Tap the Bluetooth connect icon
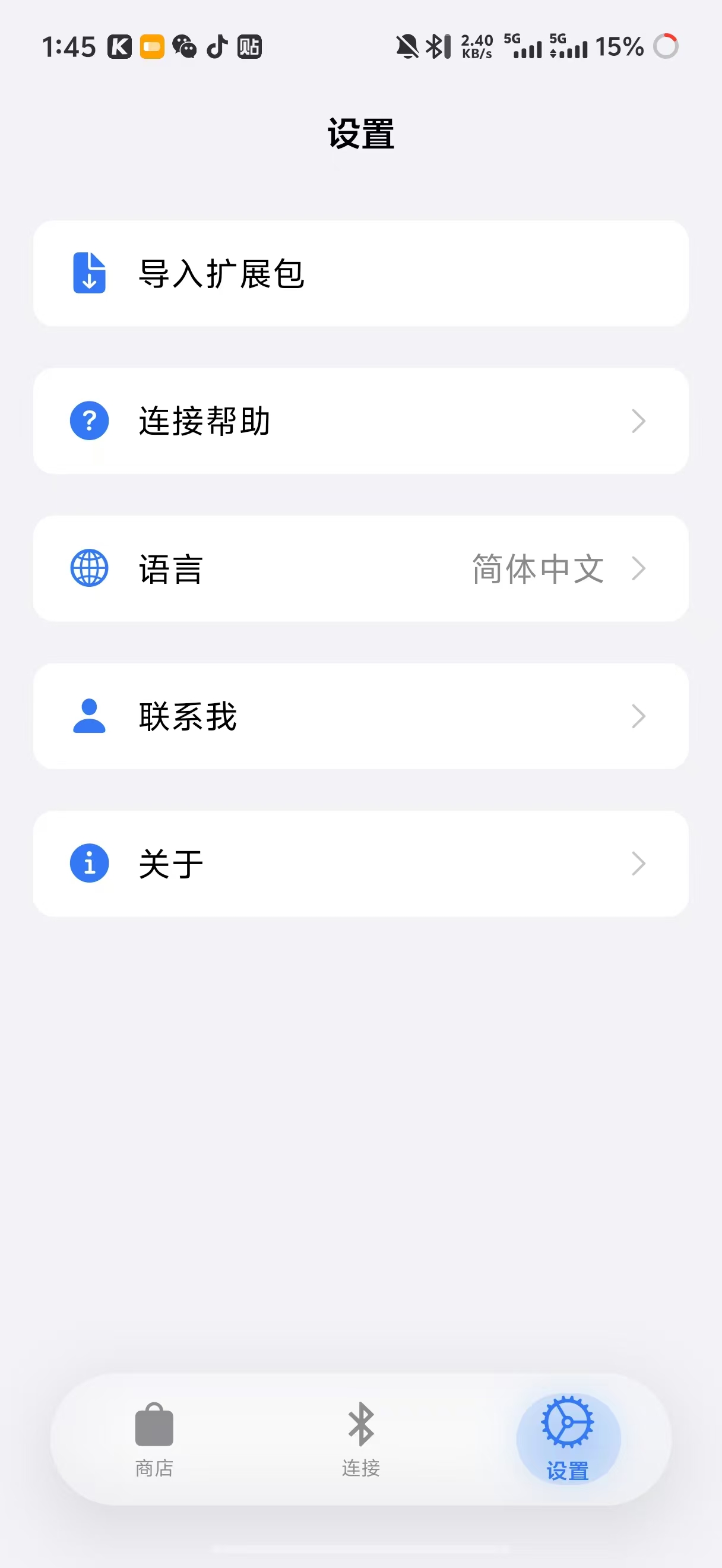 click(360, 1425)
